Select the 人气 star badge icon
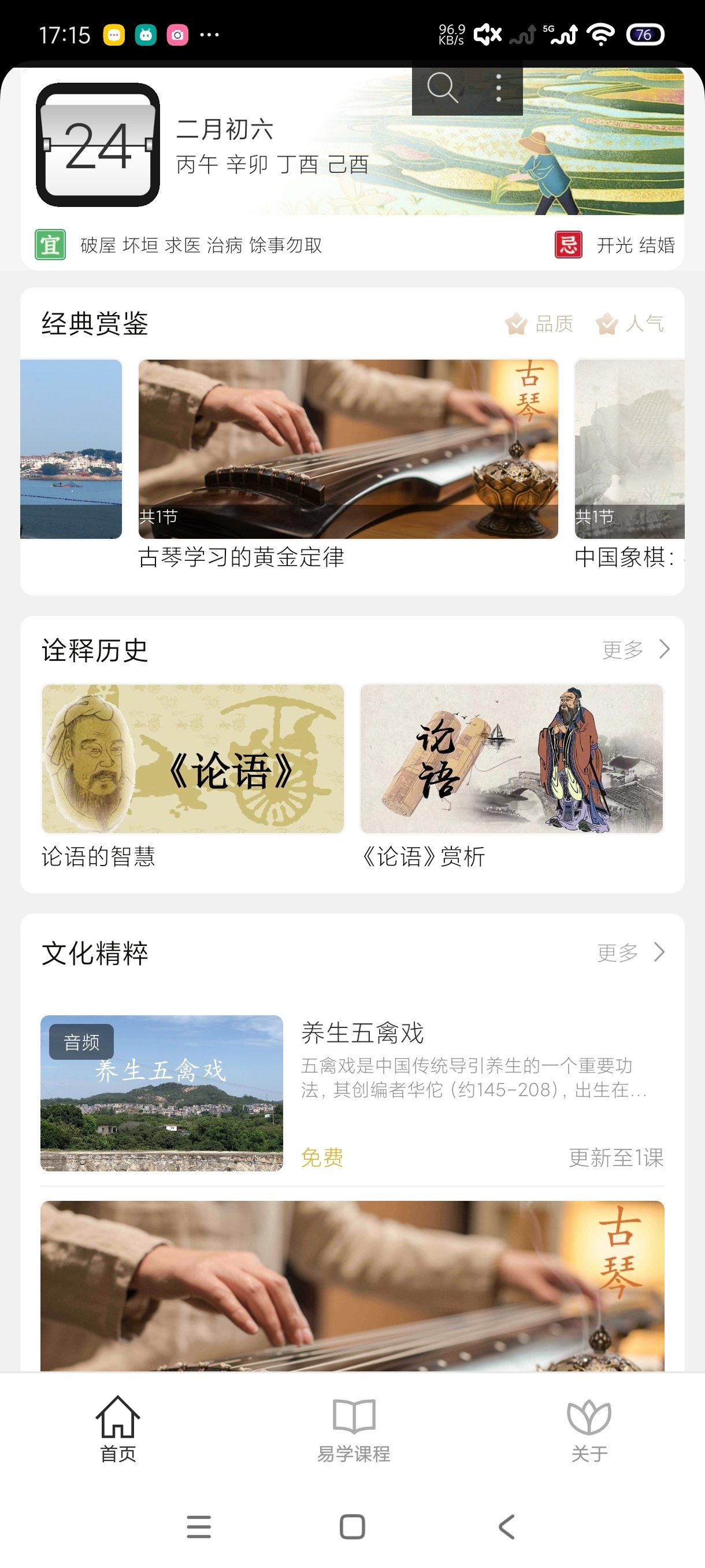Viewport: 705px width, 1568px height. (606, 323)
